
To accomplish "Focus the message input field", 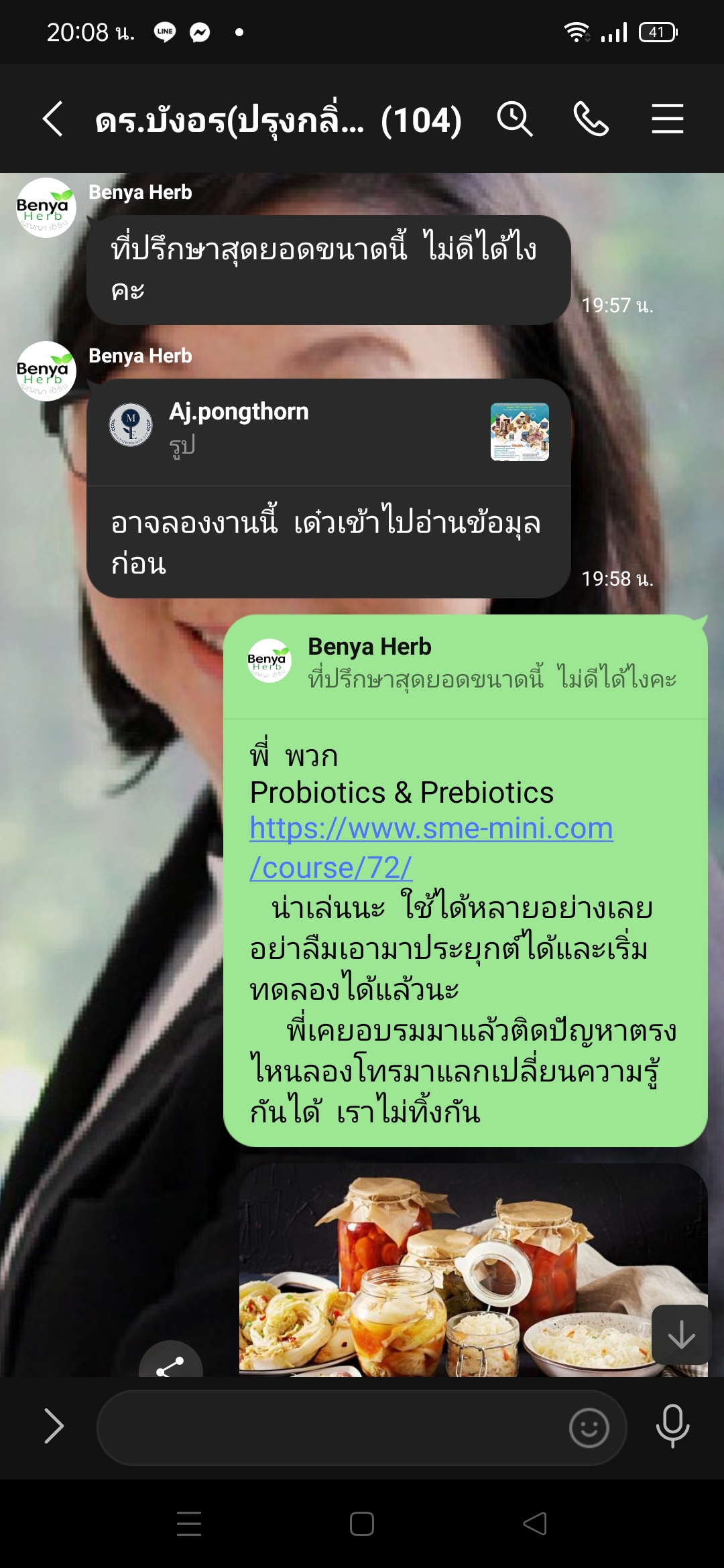I will click(x=328, y=1427).
